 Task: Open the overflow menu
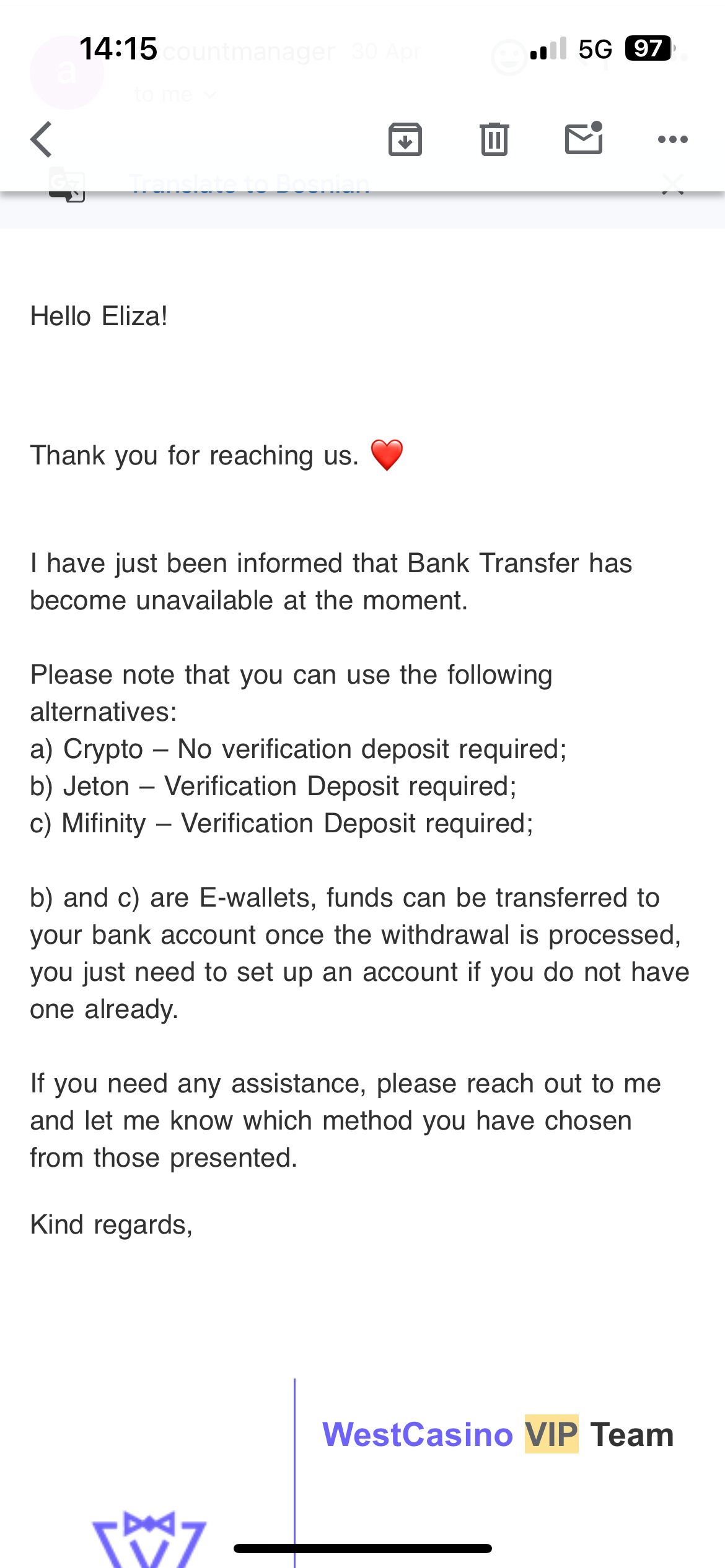672,139
